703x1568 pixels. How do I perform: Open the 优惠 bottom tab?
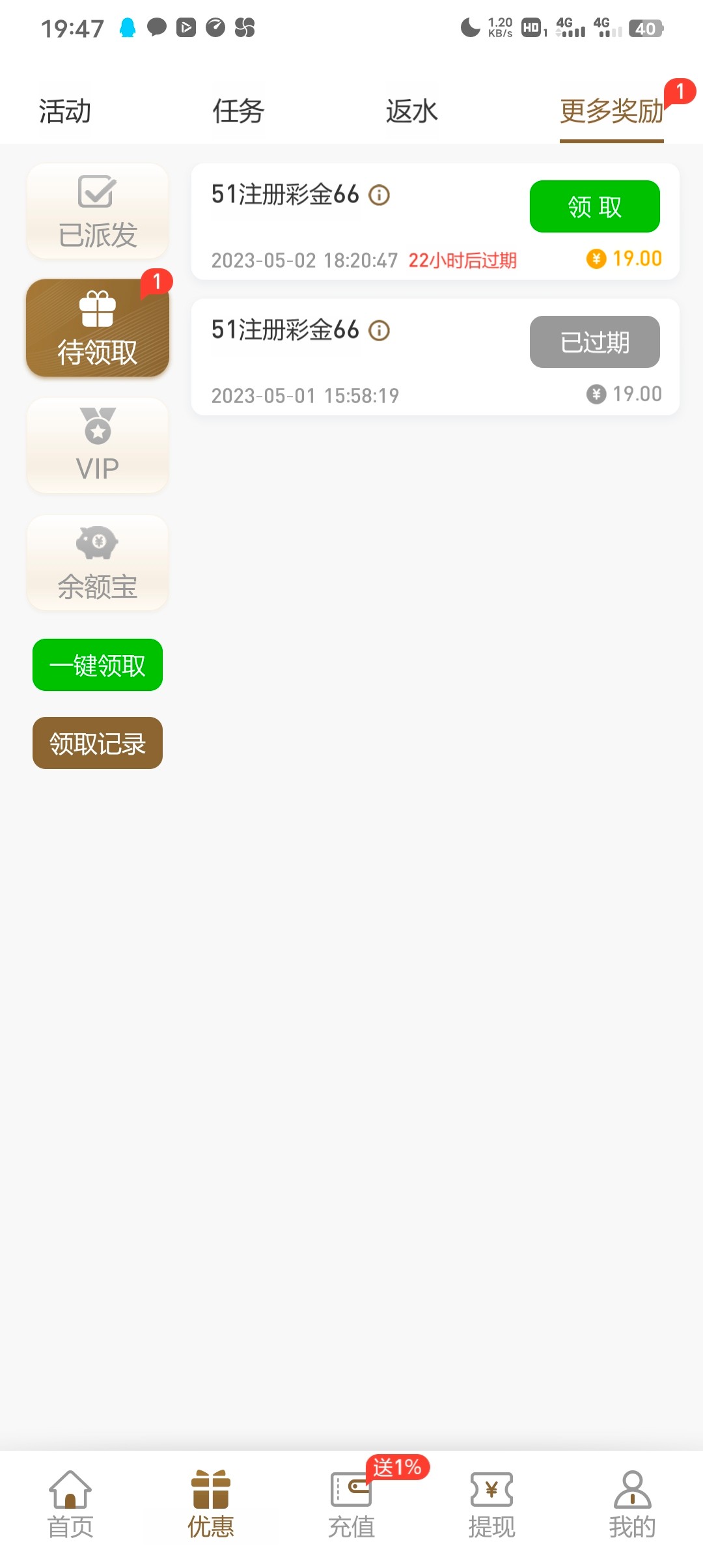click(x=211, y=1503)
